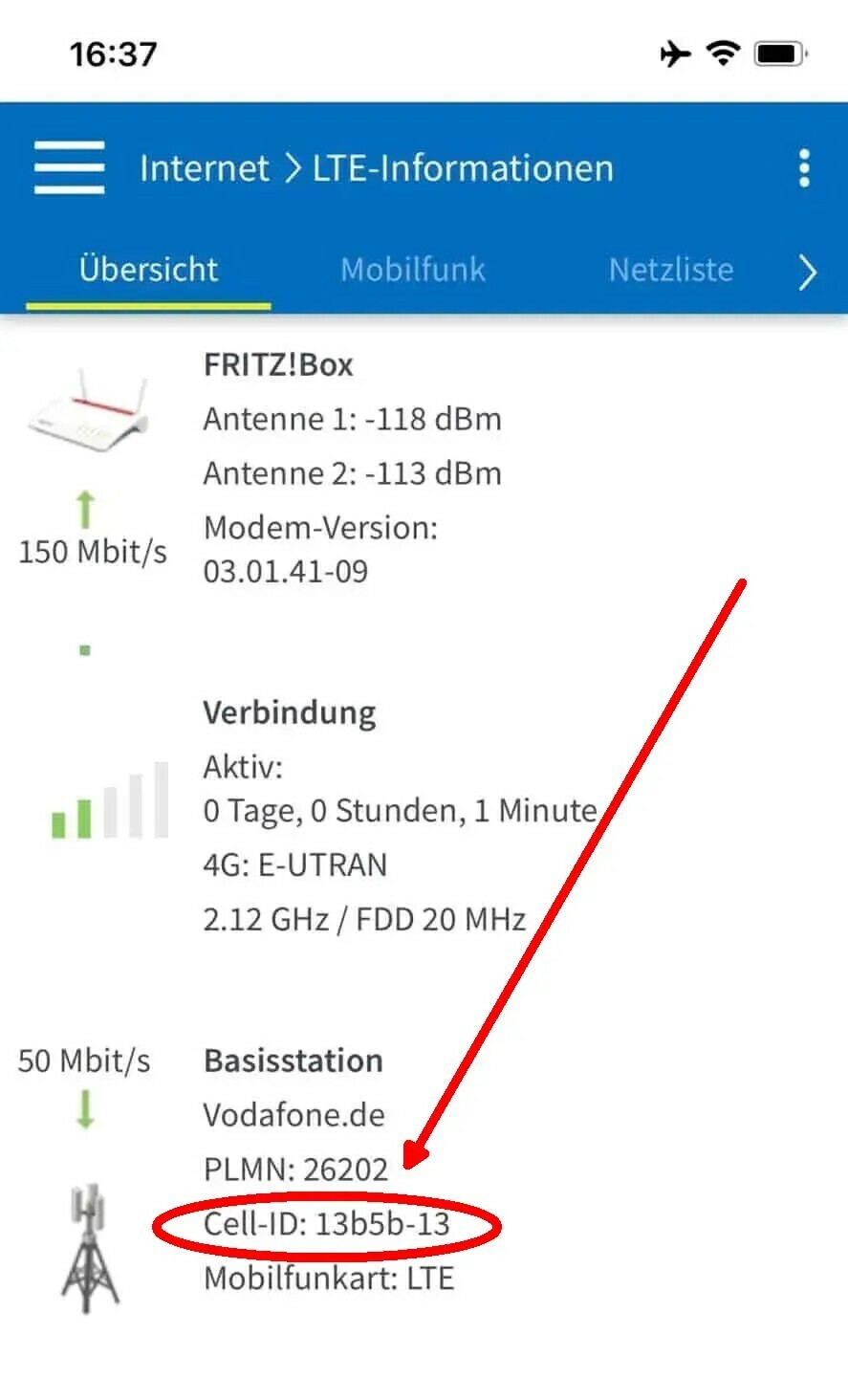Screen dimensions: 848x1400
Task: Open the hamburger drawer menu
Action: tap(69, 167)
